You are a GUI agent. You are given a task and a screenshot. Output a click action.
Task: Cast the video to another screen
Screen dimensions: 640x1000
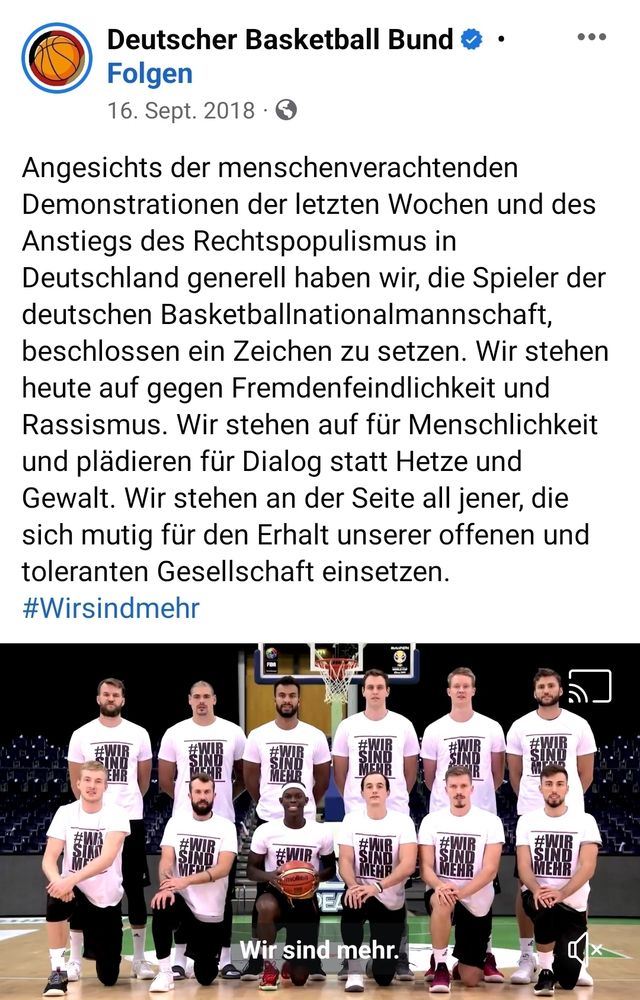point(589,686)
